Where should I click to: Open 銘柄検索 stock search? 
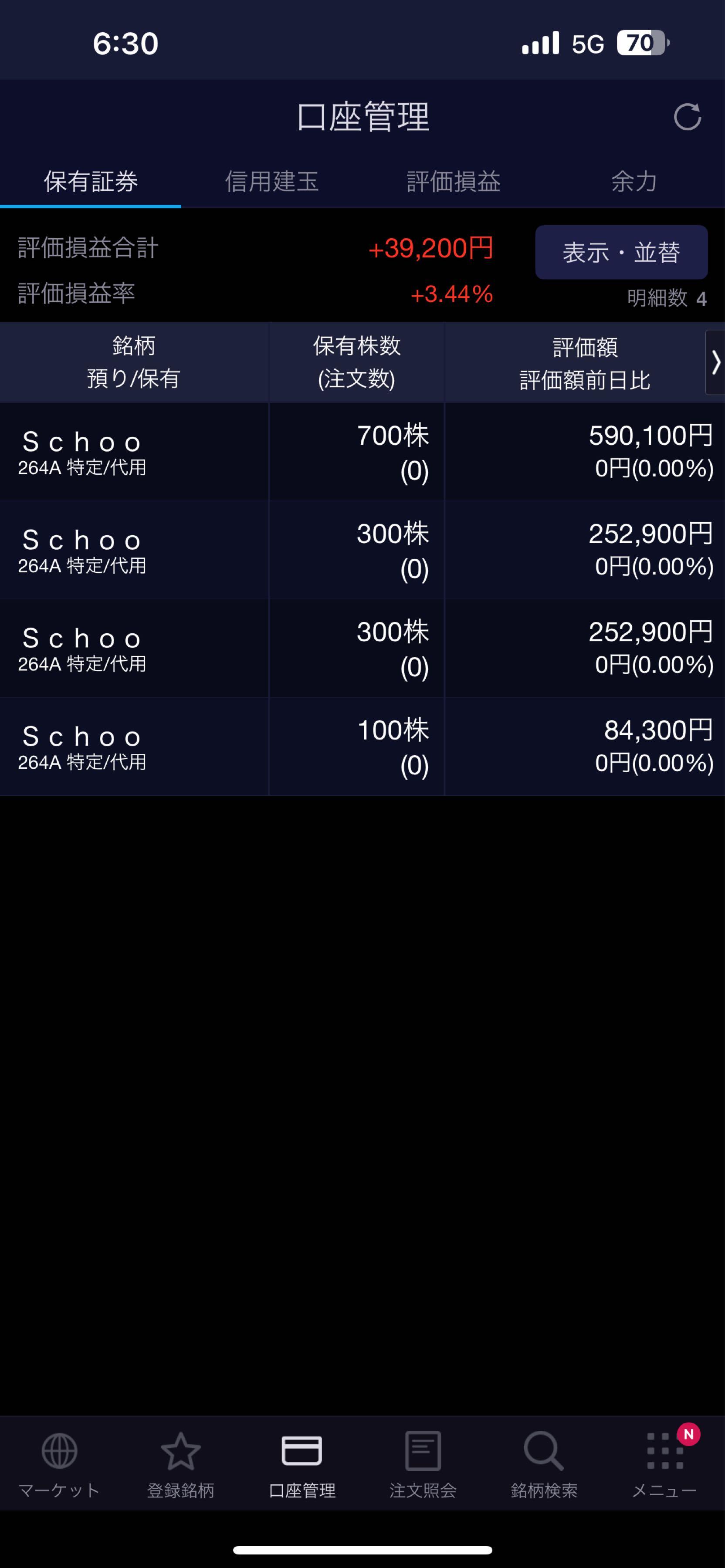click(x=544, y=1464)
